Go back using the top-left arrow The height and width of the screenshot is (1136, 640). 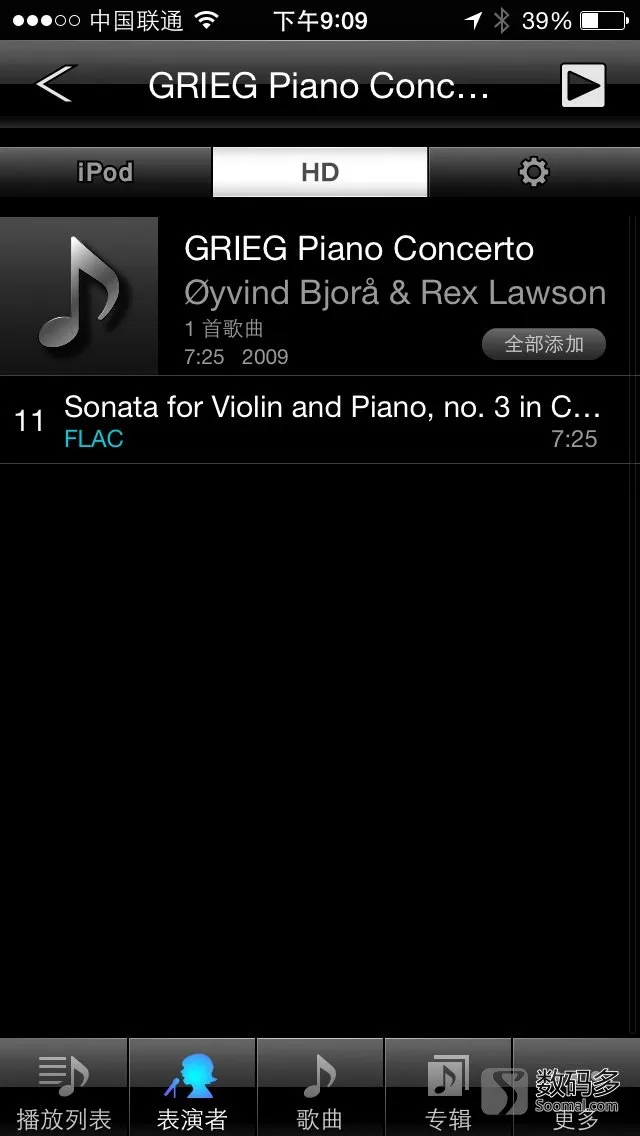(x=55, y=85)
